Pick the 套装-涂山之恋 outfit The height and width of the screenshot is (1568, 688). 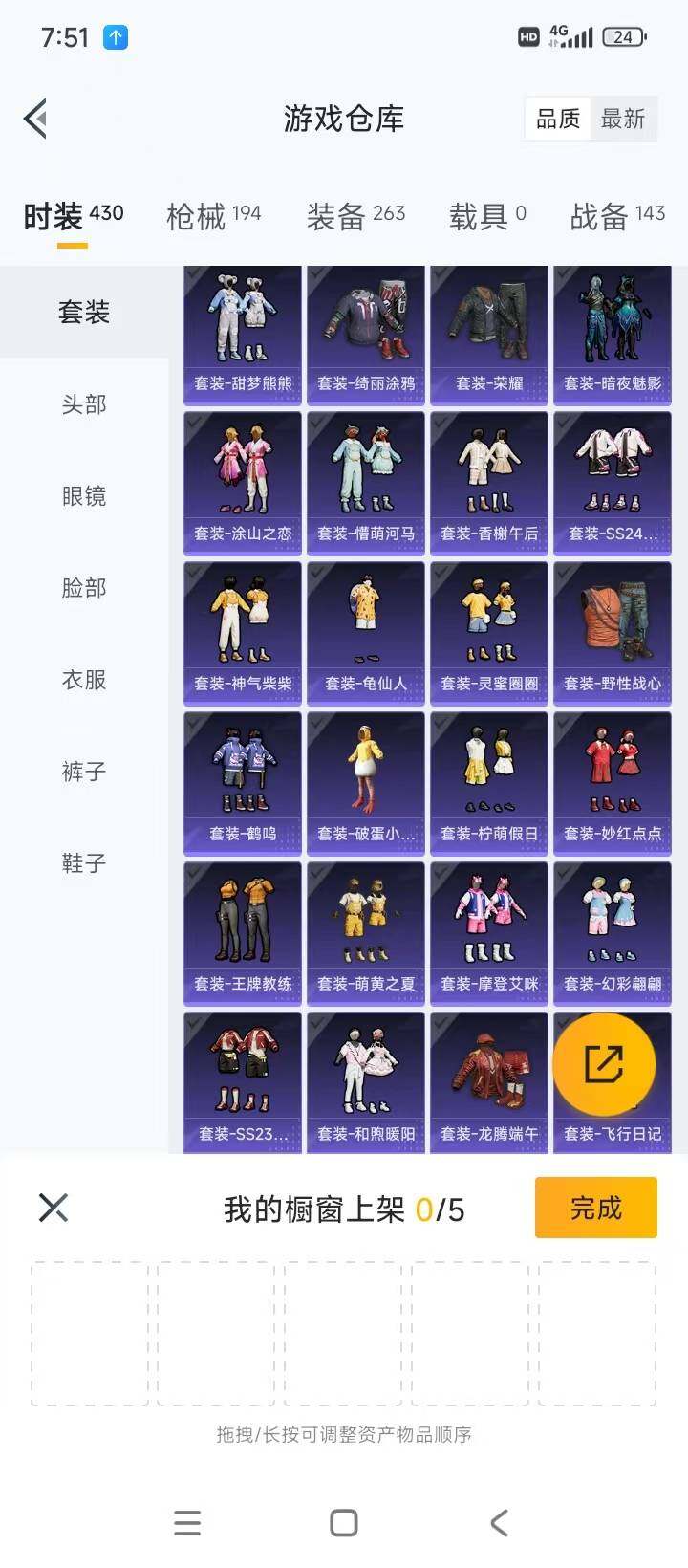click(243, 483)
